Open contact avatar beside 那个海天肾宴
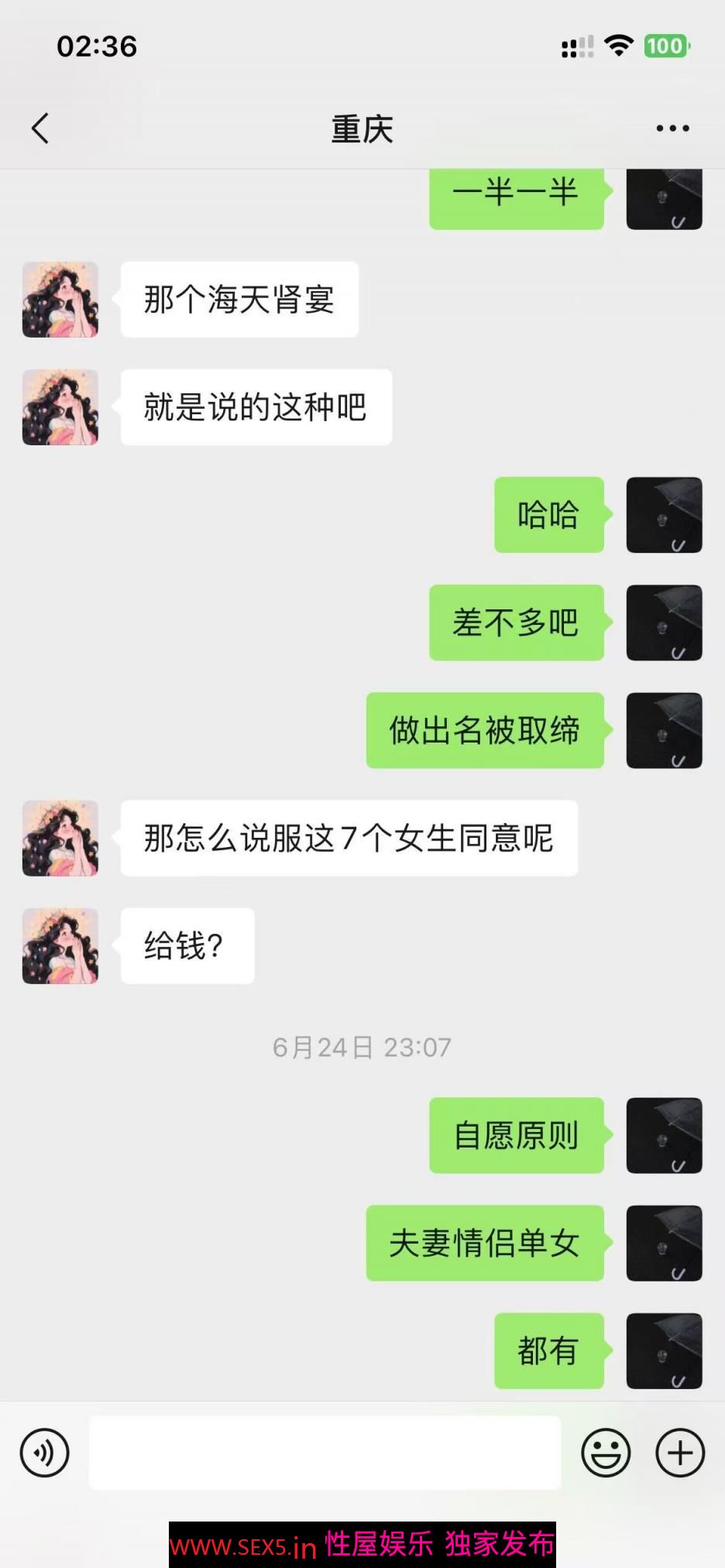Image resolution: width=725 pixels, height=1568 pixels. tap(60, 300)
